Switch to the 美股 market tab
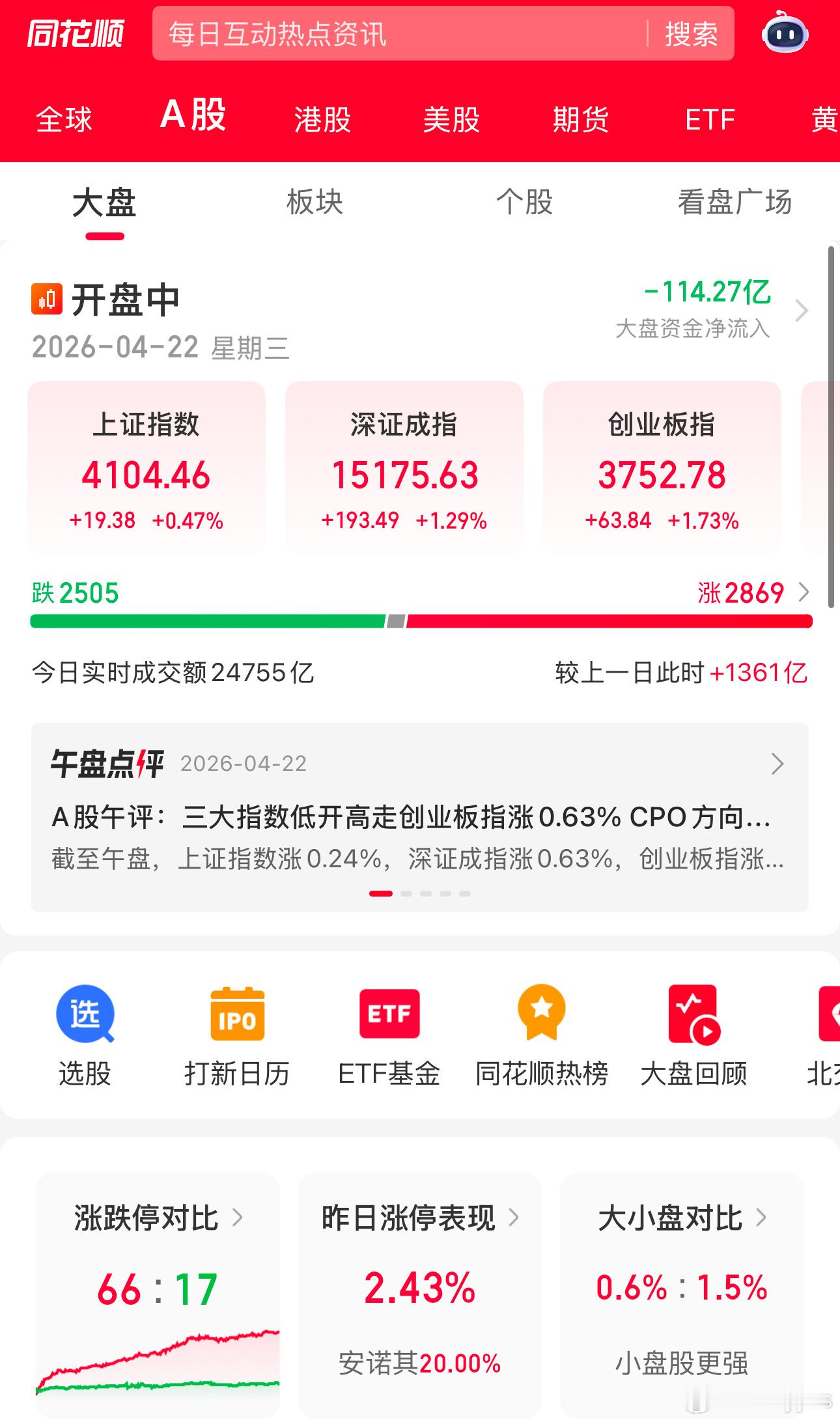Image resolution: width=840 pixels, height=1422 pixels. 451,119
